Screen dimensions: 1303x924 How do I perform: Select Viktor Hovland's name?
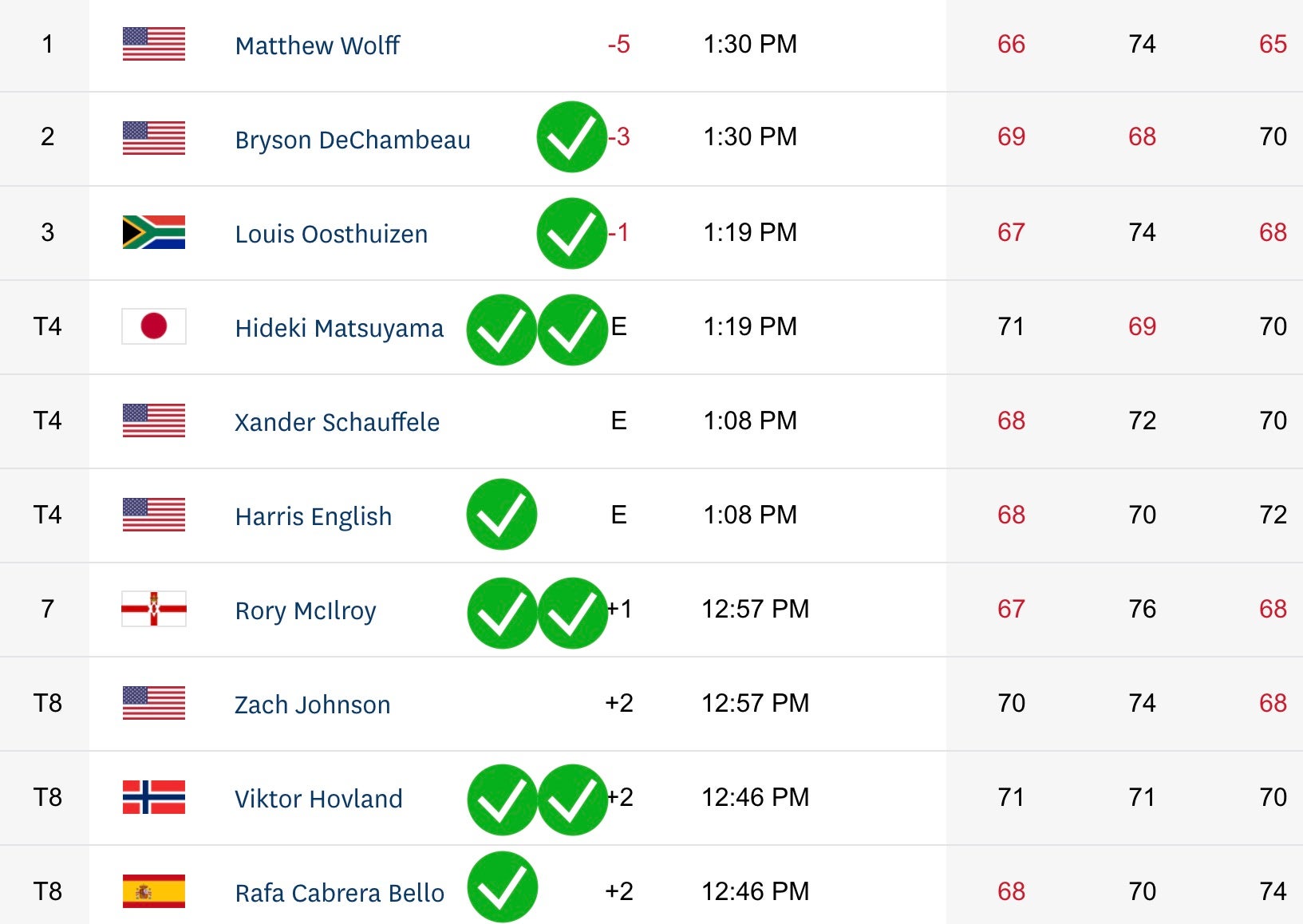318,799
